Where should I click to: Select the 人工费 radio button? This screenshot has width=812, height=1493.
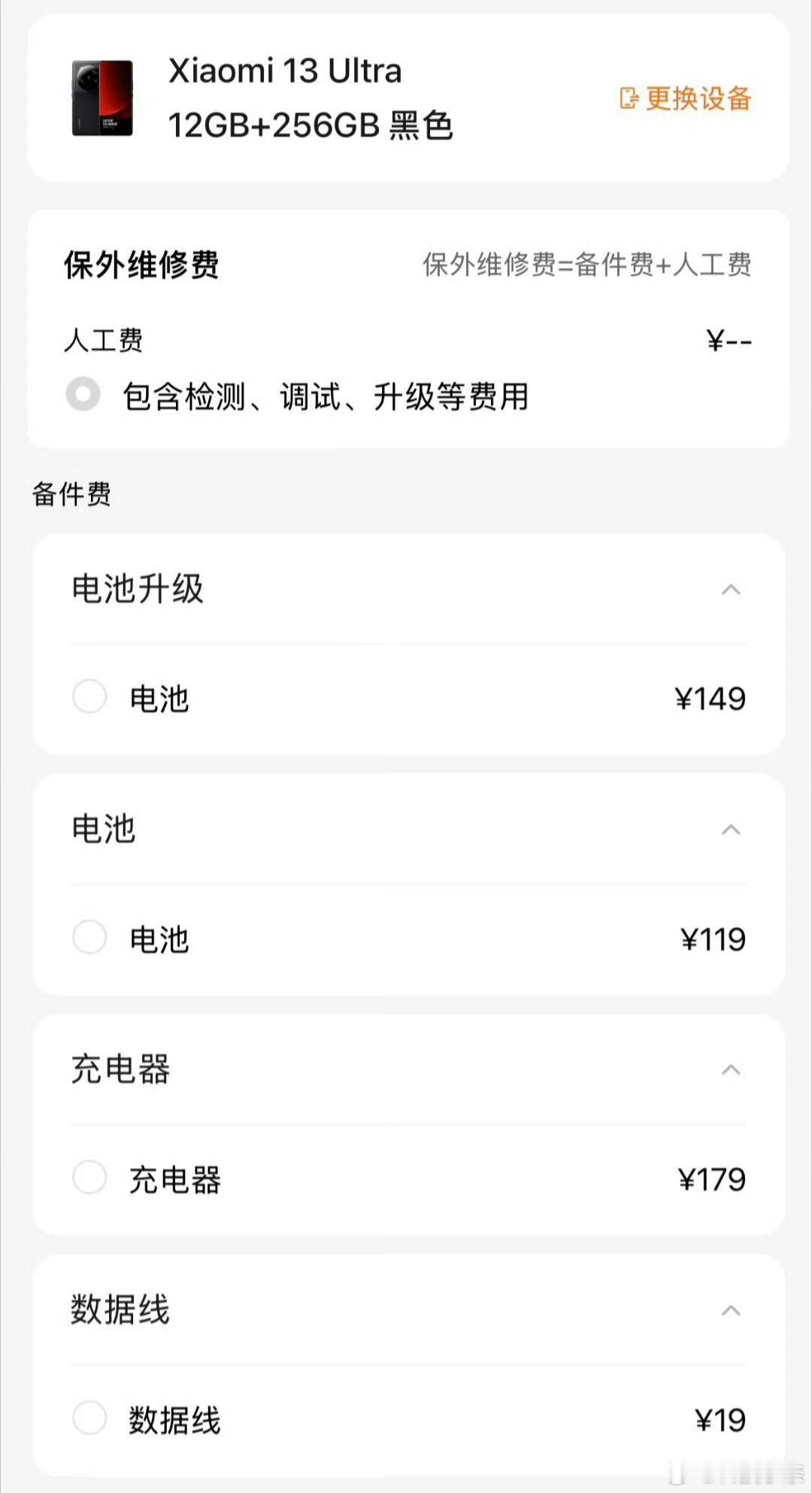click(x=83, y=392)
